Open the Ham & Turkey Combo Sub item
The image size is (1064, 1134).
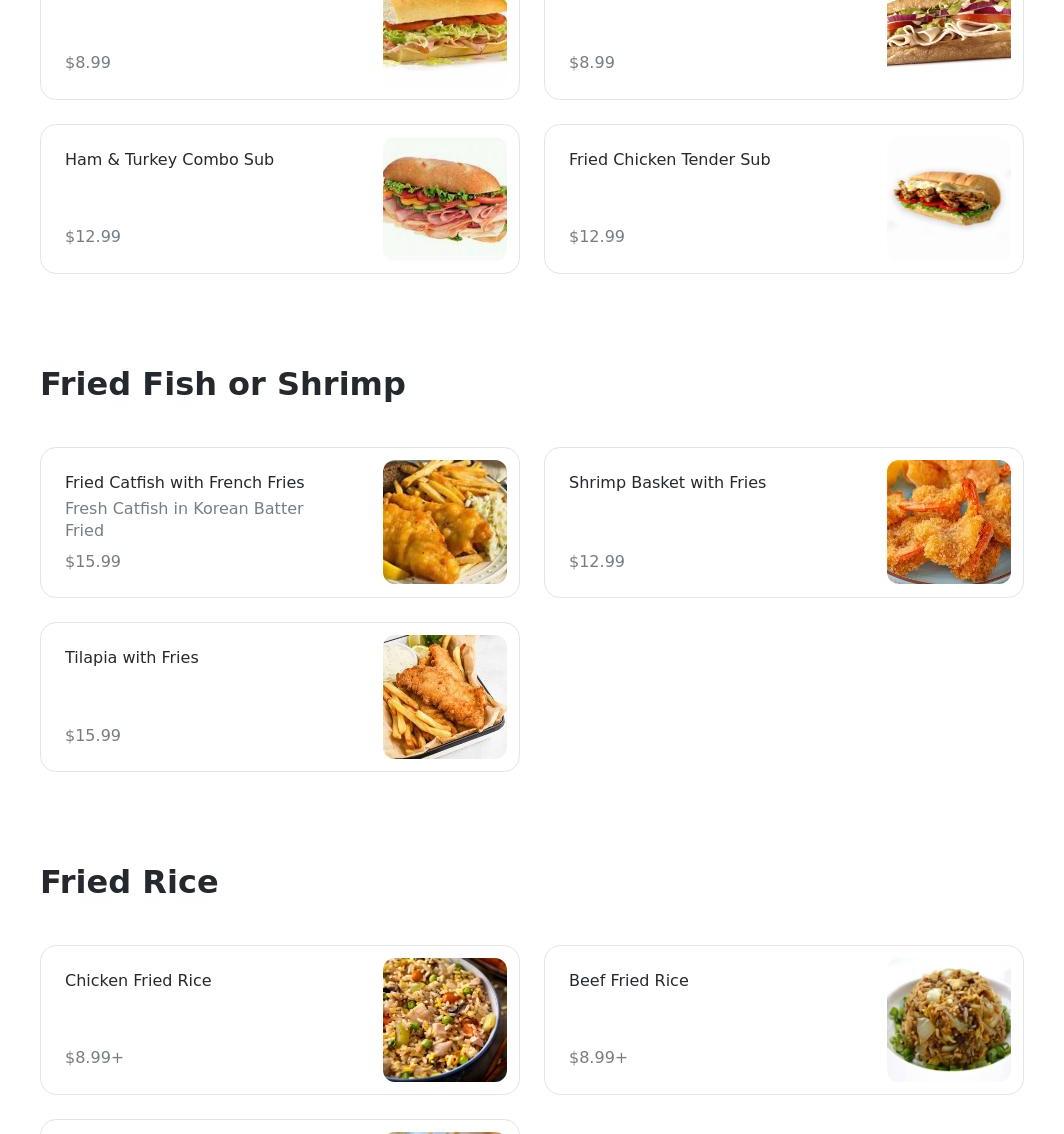click(x=280, y=199)
